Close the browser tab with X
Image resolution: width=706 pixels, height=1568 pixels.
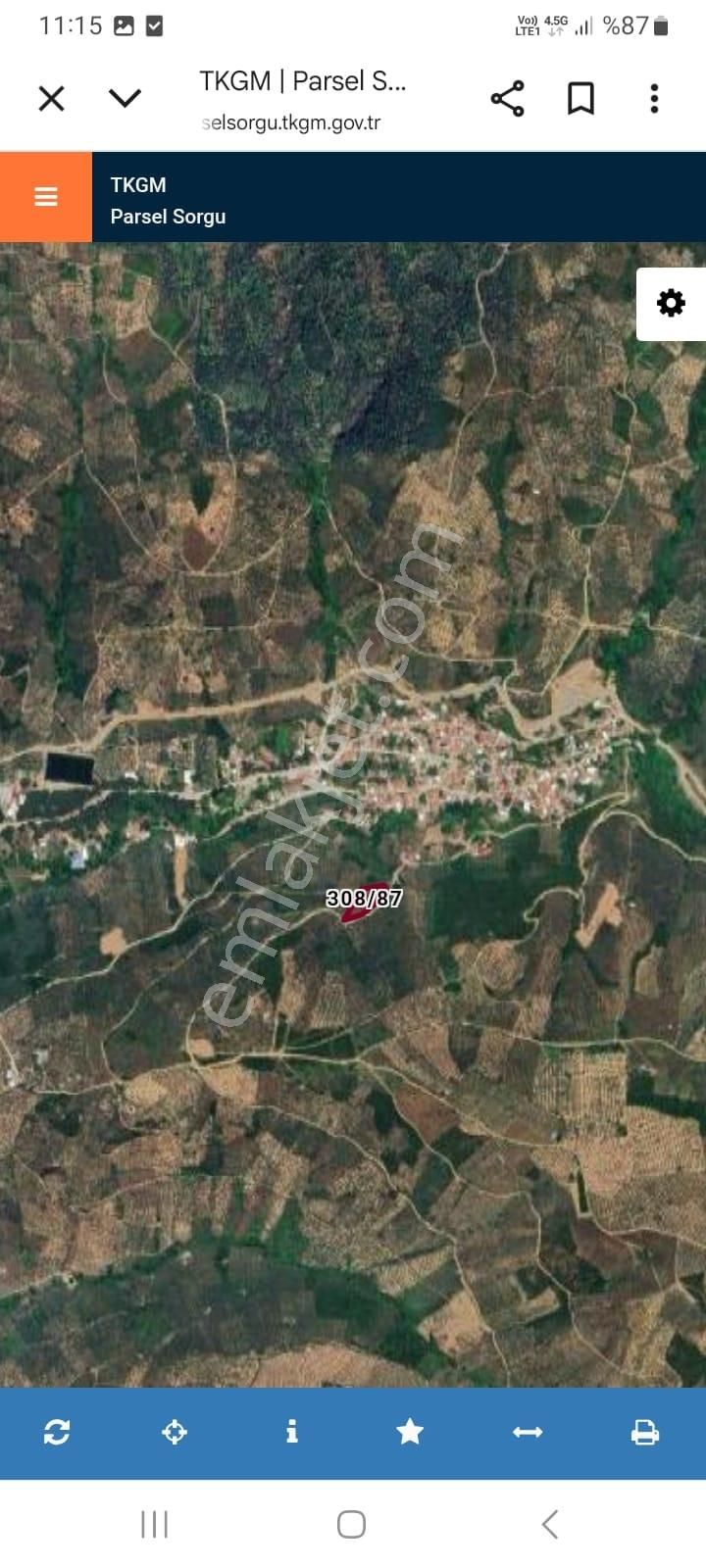51,98
